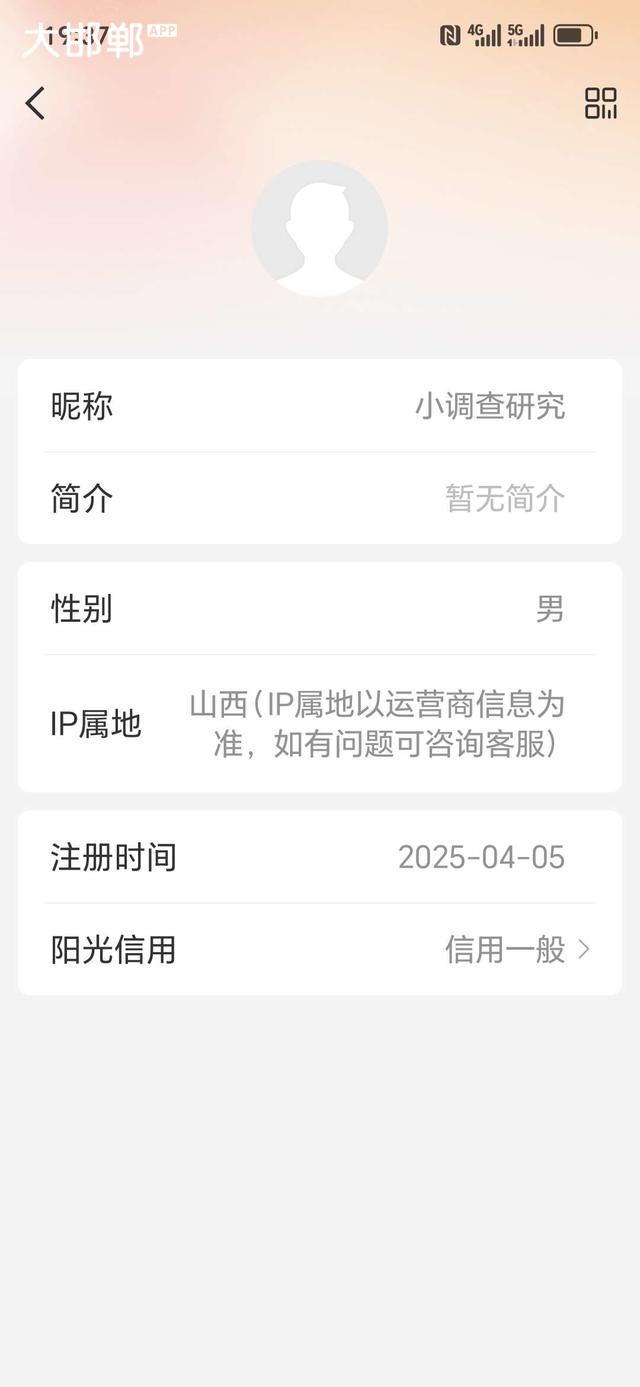Screen dimensions: 640x1387
Task: Open the 阳光信用 credit row
Action: pyautogui.click(x=320, y=949)
